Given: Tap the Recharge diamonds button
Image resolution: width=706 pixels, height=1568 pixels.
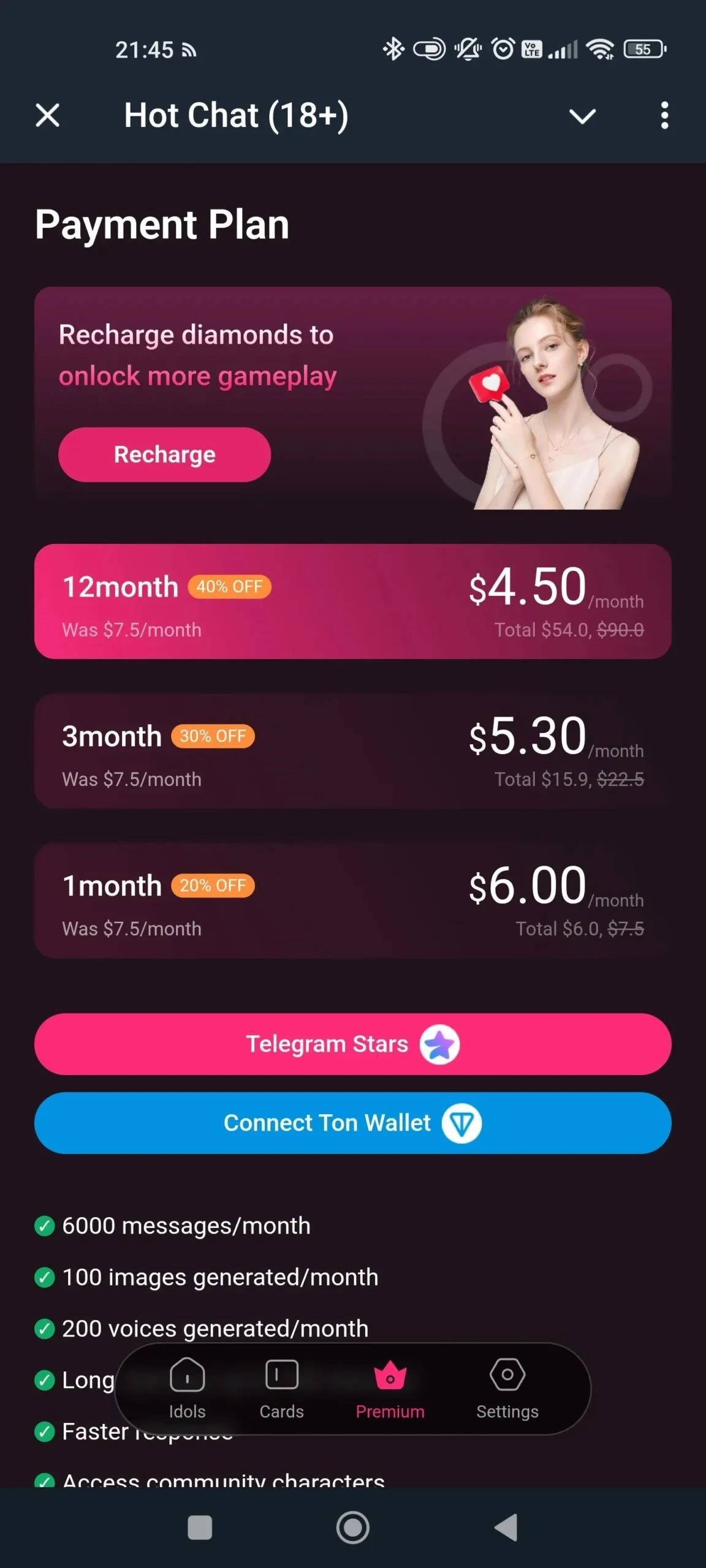Looking at the screenshot, I should (x=164, y=454).
